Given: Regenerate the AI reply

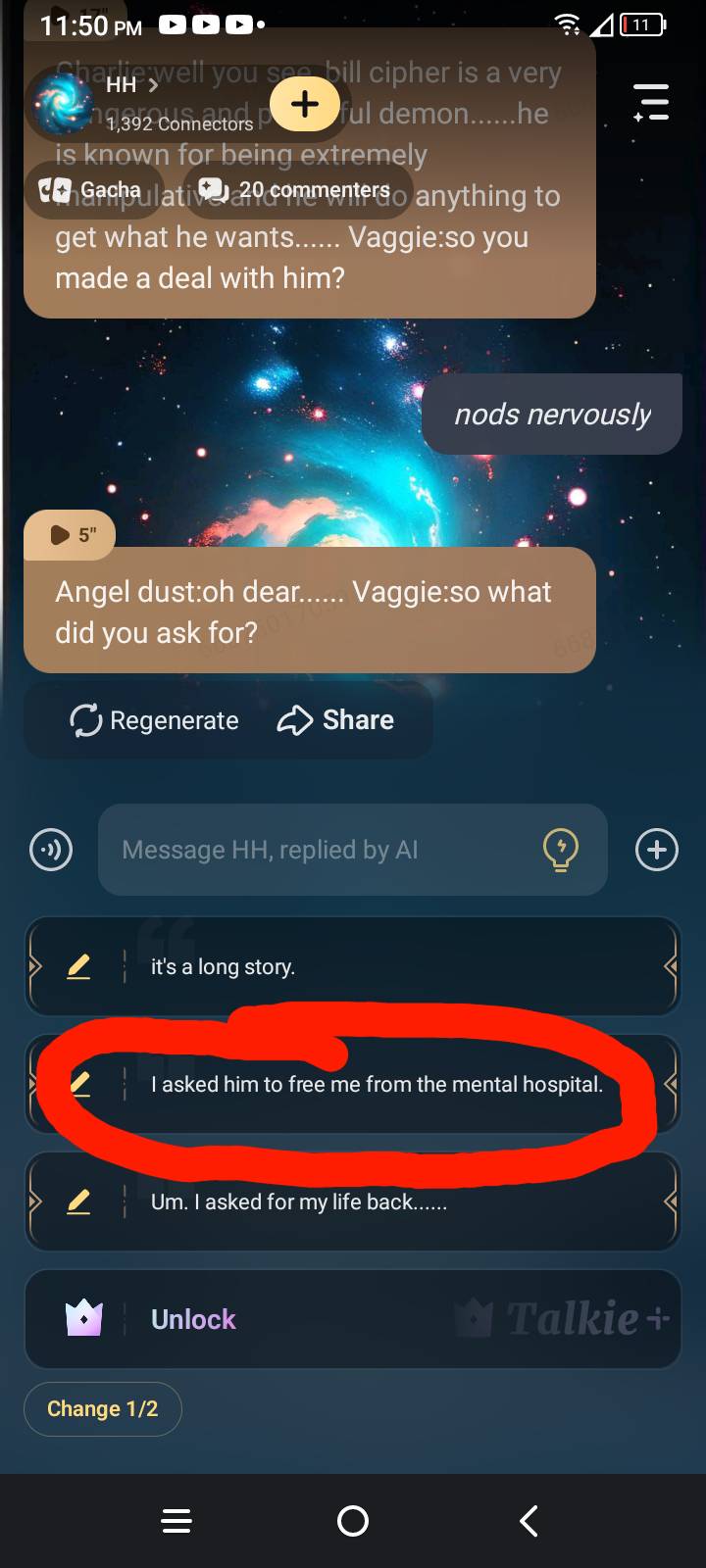Looking at the screenshot, I should [155, 720].
